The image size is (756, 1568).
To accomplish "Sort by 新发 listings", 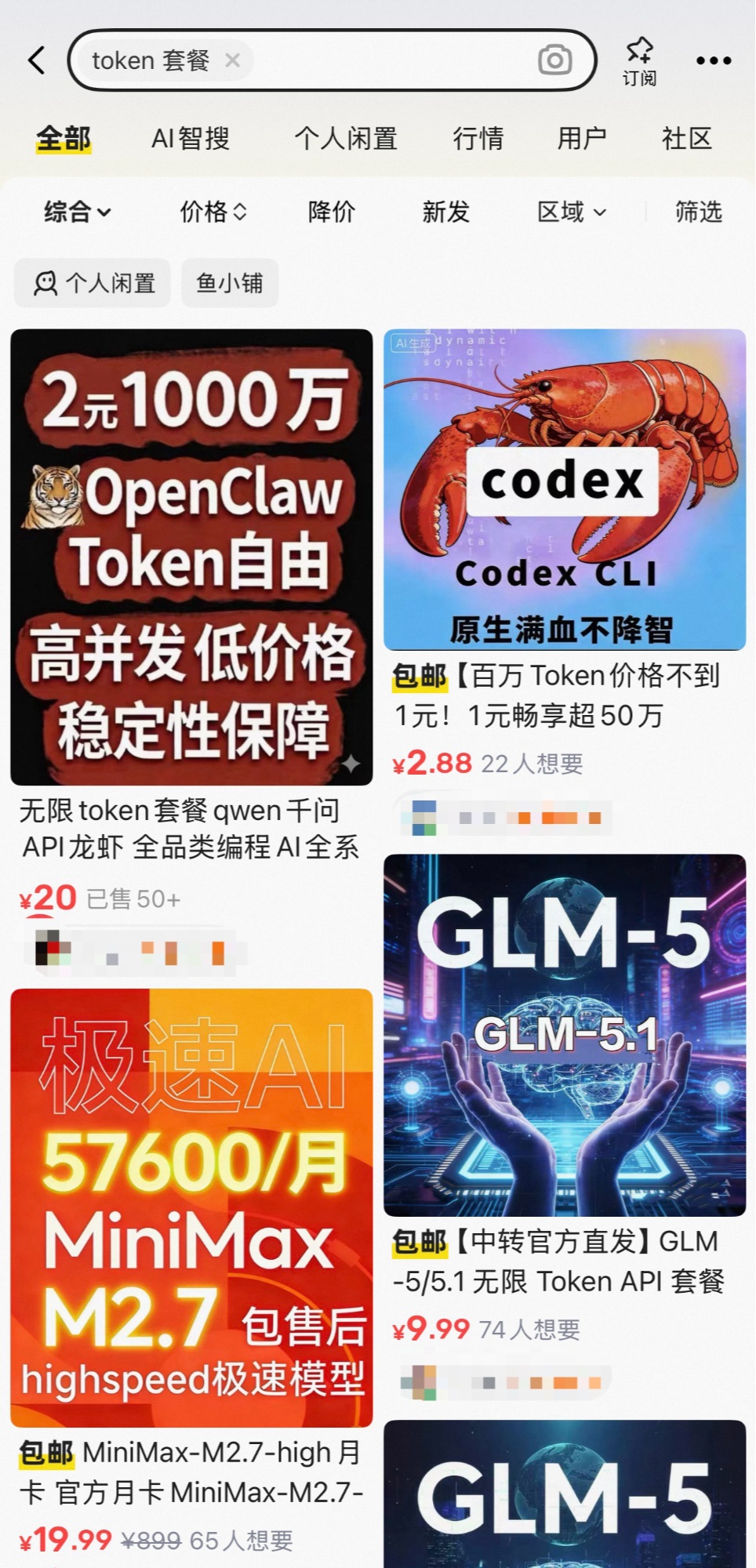I will (x=445, y=212).
